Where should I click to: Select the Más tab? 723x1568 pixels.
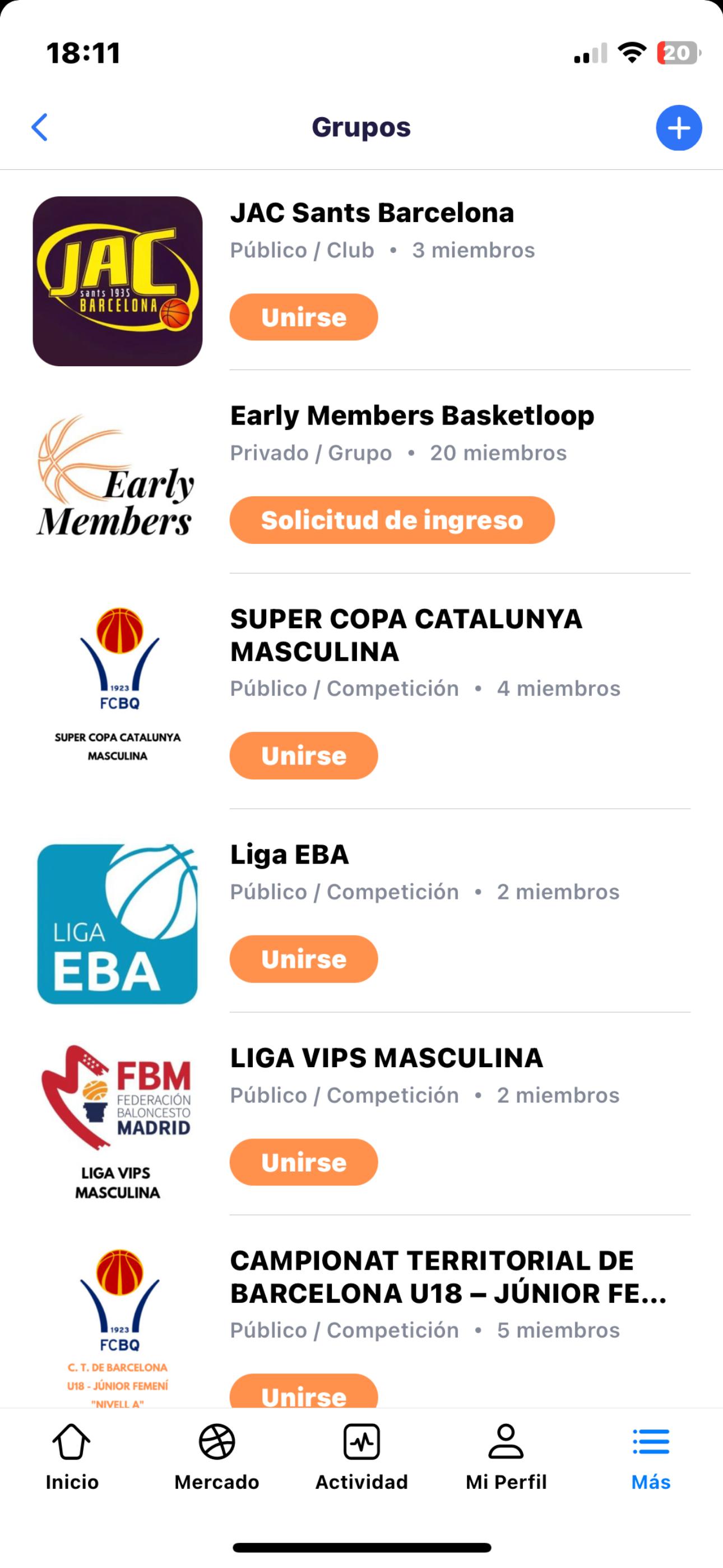tap(651, 1457)
